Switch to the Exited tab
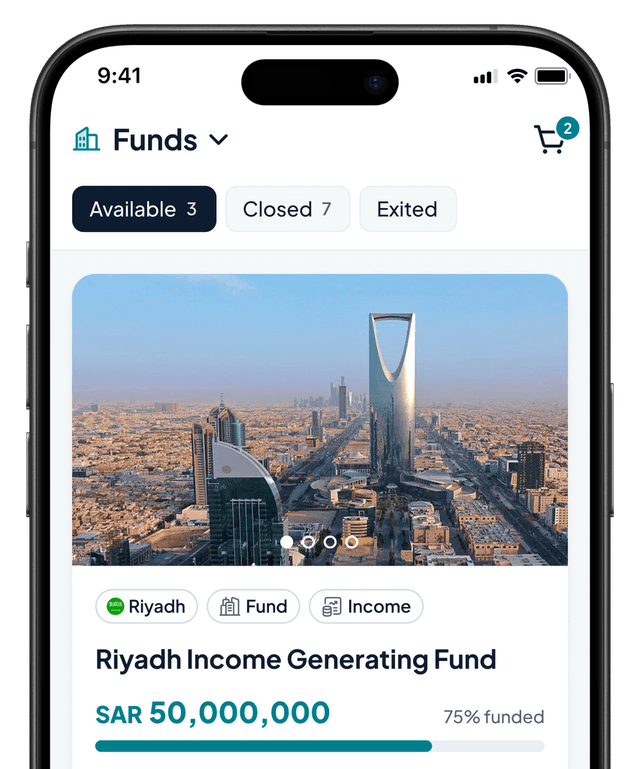This screenshot has height=769, width=640. tap(407, 209)
